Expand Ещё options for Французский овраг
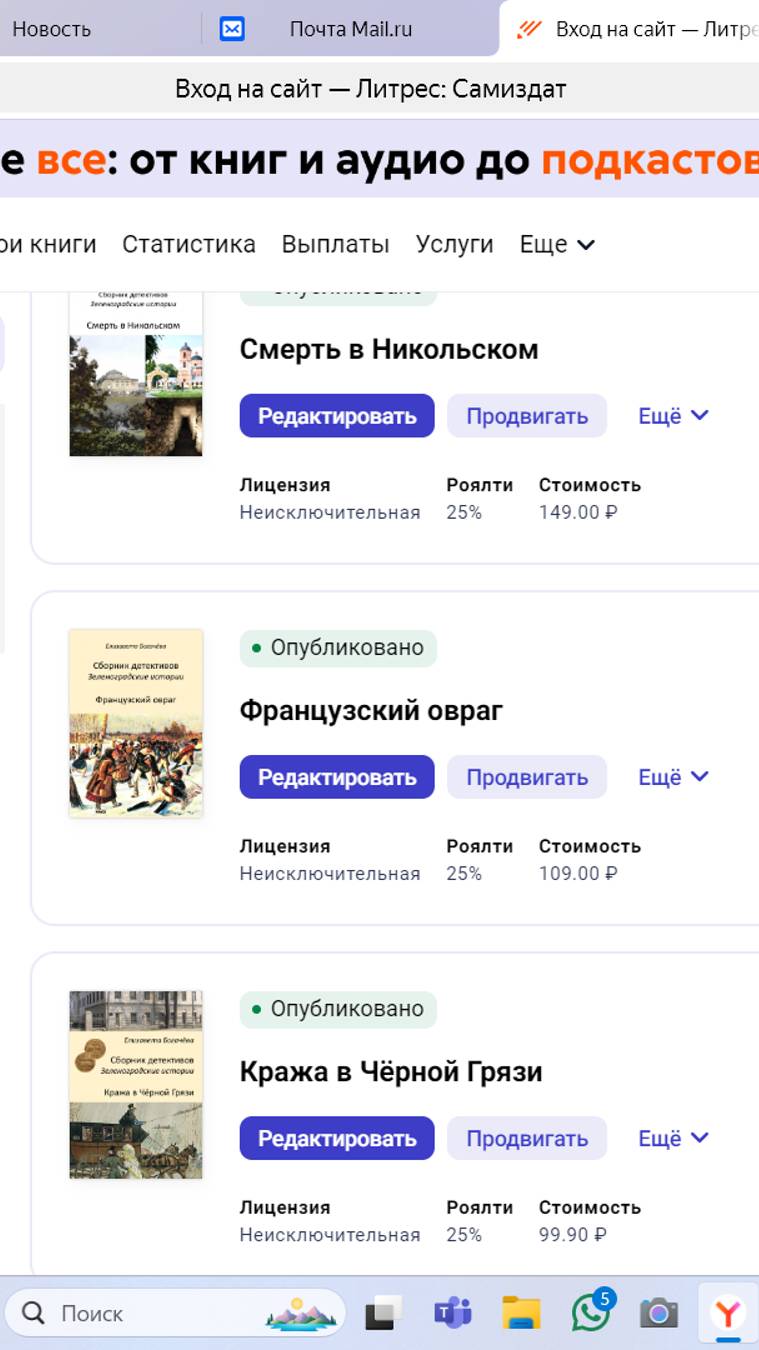 click(673, 777)
